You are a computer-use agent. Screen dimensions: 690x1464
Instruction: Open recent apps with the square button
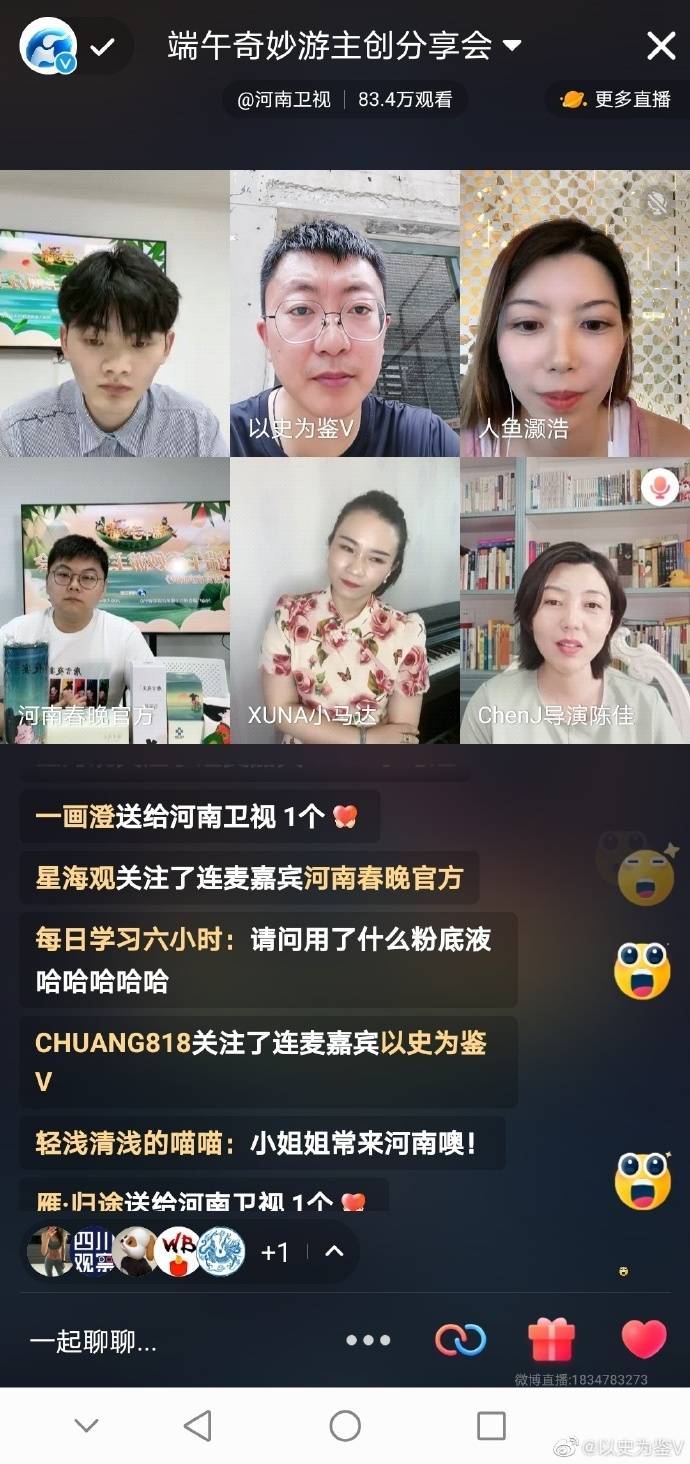tap(491, 1426)
